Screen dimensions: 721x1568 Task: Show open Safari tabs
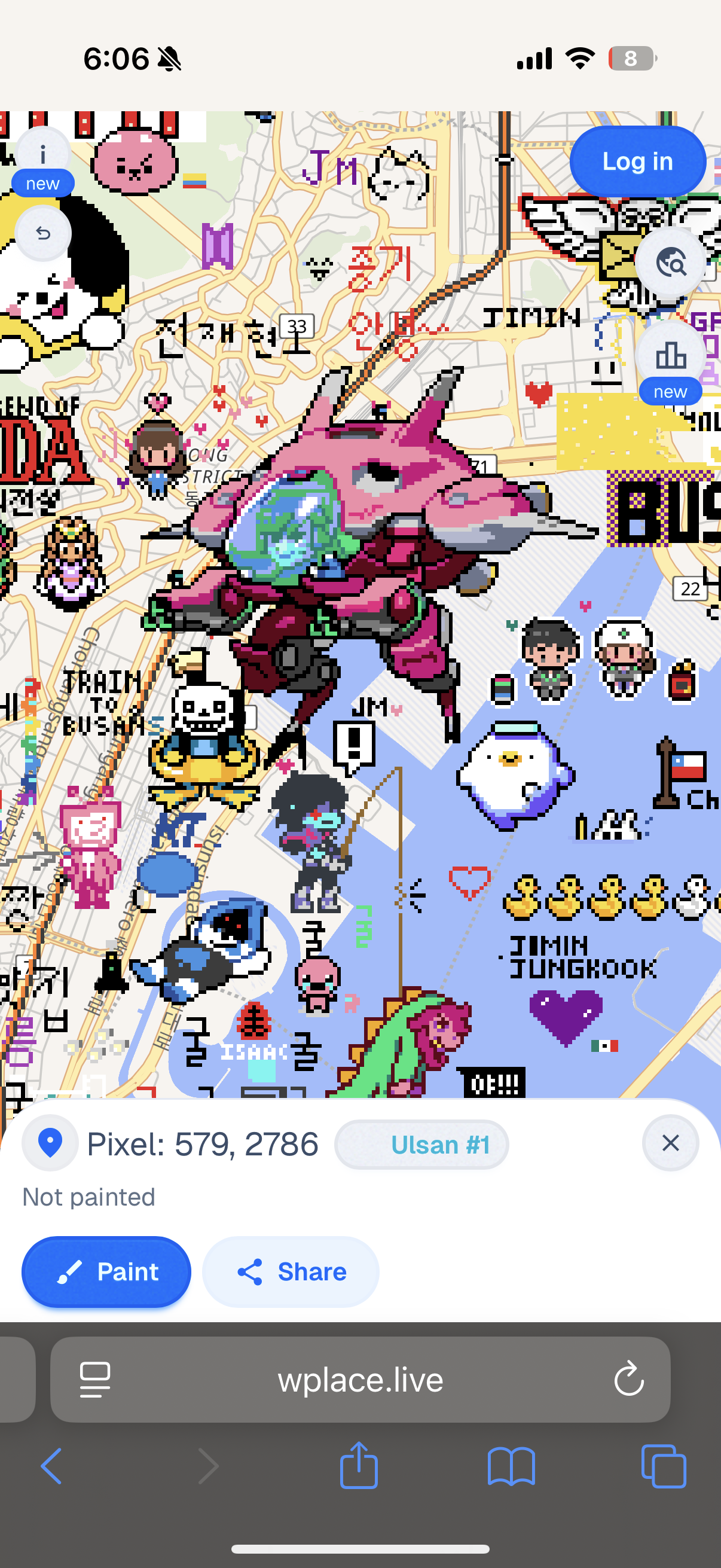[x=663, y=1466]
